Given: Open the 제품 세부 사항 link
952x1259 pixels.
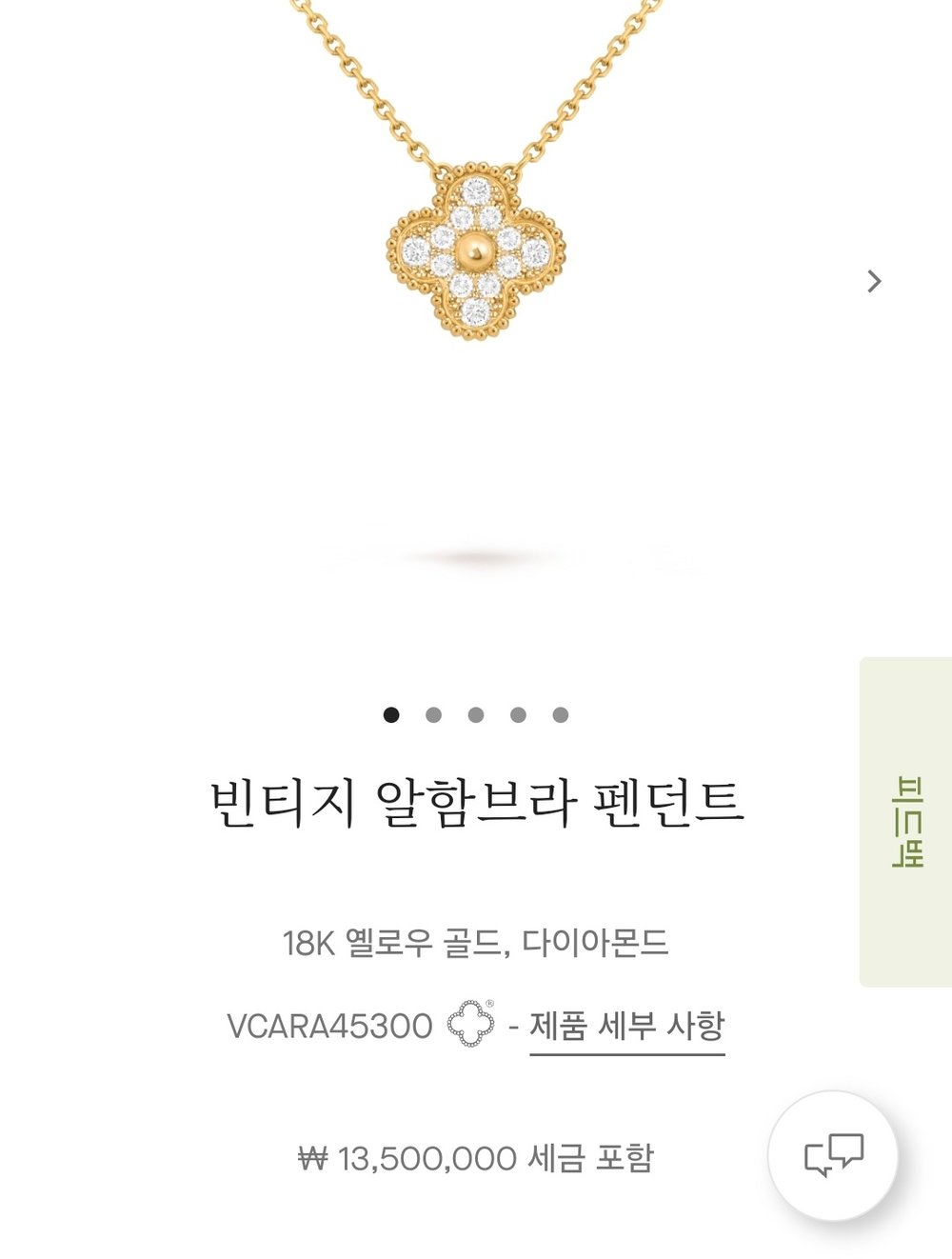Looking at the screenshot, I should pyautogui.click(x=626, y=1027).
